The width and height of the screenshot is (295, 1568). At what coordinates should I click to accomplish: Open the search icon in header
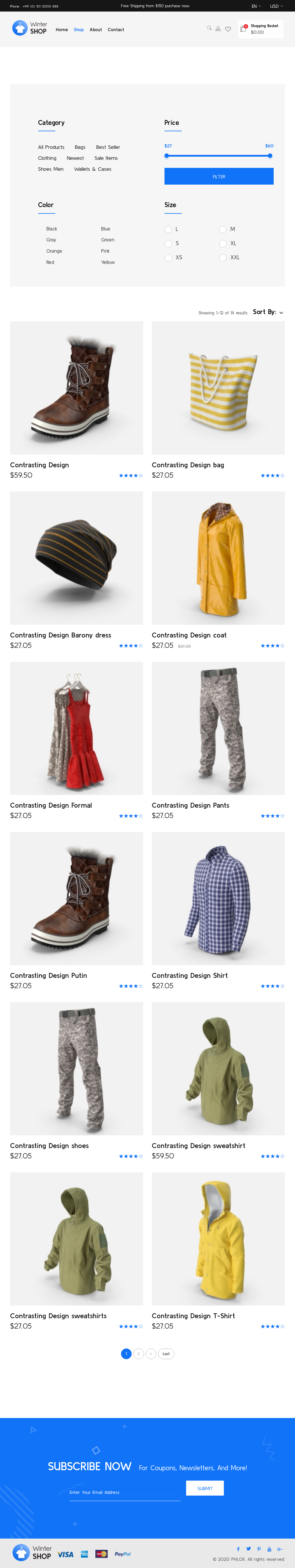pos(209,28)
